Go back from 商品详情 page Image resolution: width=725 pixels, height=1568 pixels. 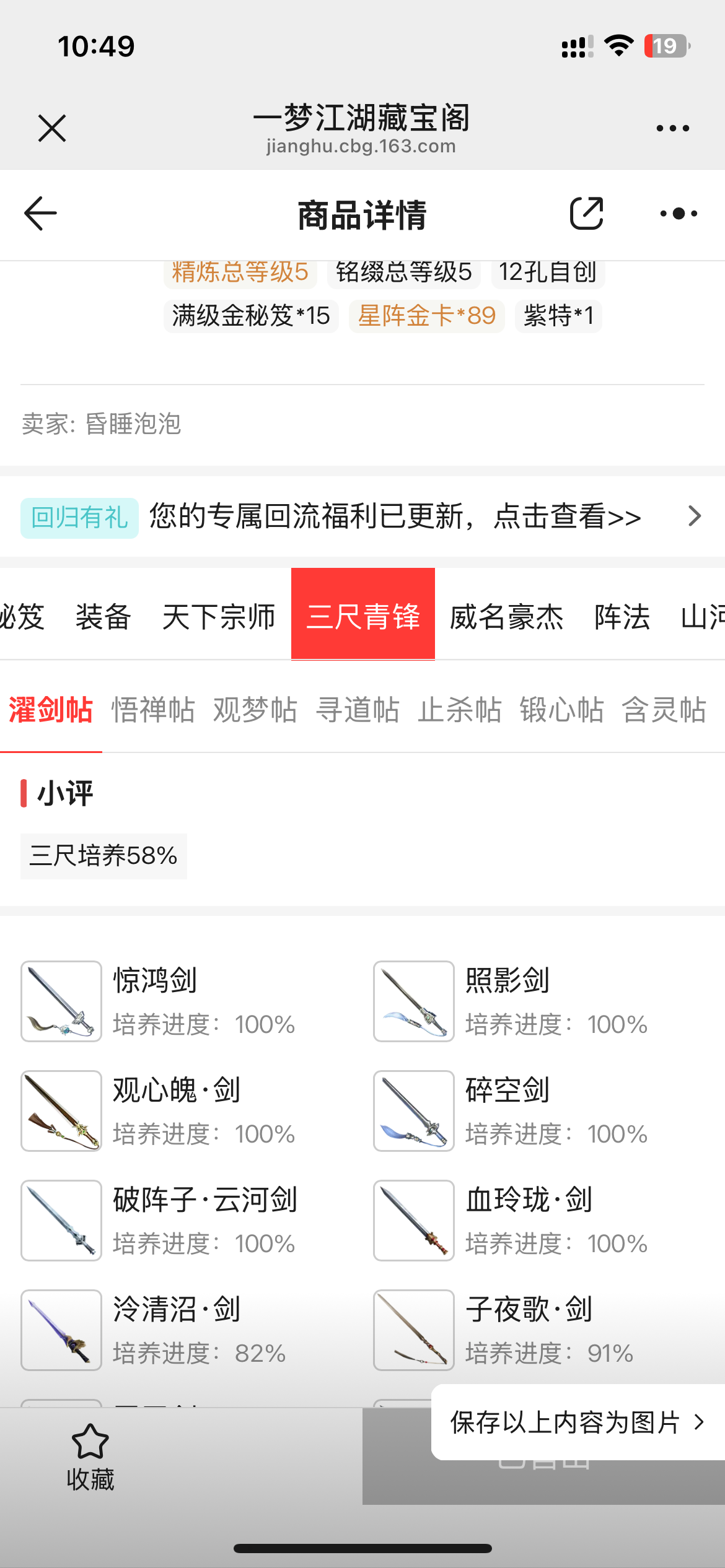[x=40, y=214]
